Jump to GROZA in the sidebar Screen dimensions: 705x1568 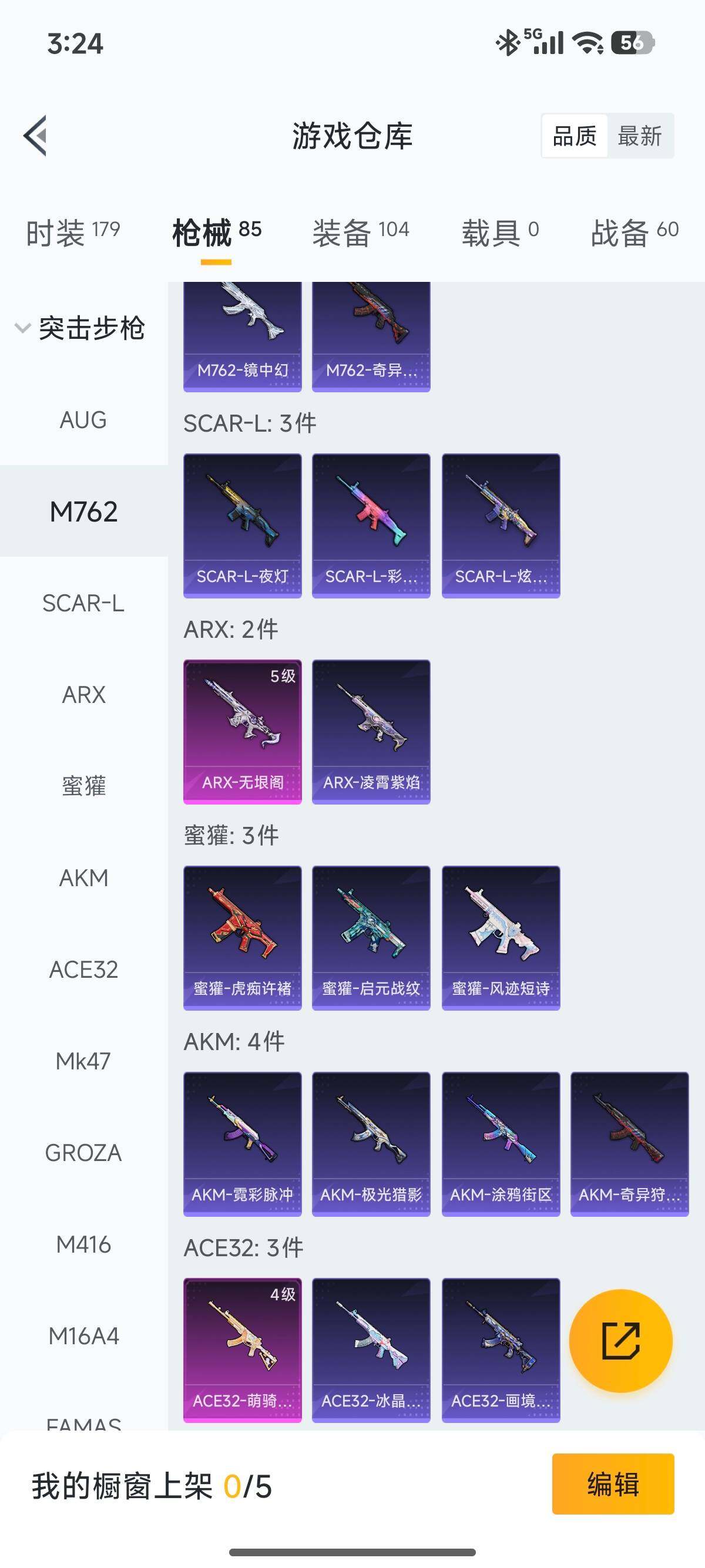point(83,1153)
